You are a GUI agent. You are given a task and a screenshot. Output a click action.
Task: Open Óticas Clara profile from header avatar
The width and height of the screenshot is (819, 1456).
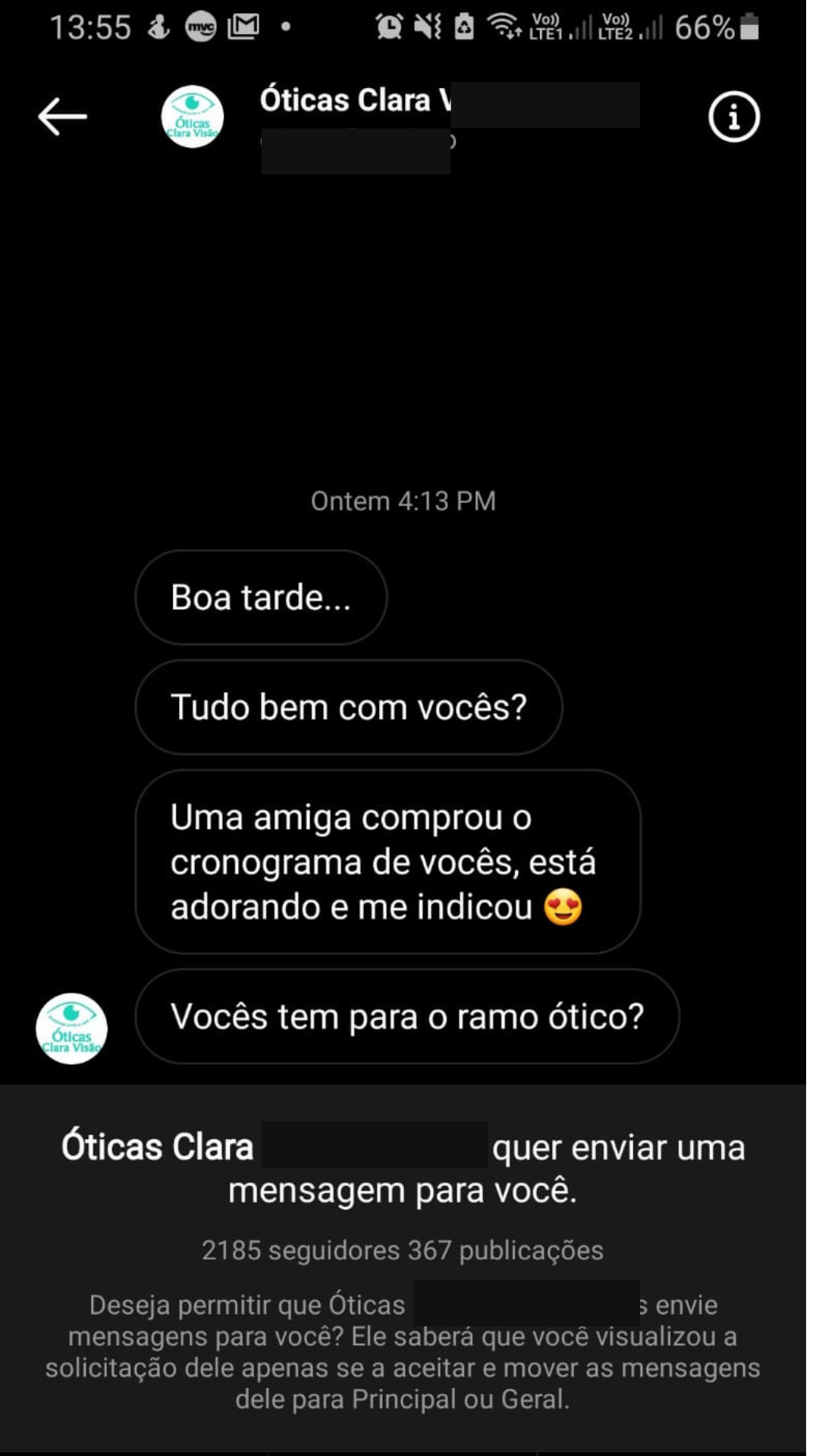pos(193,117)
